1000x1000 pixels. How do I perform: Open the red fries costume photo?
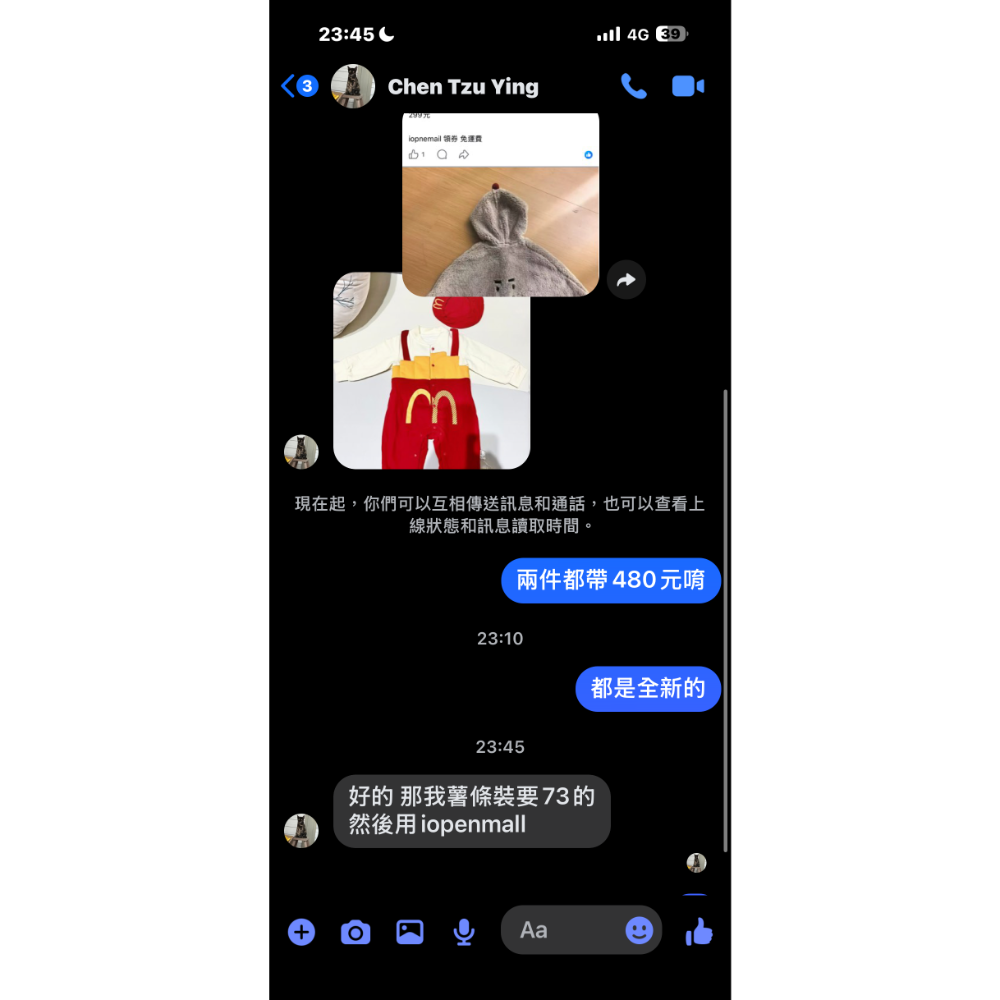click(431, 371)
